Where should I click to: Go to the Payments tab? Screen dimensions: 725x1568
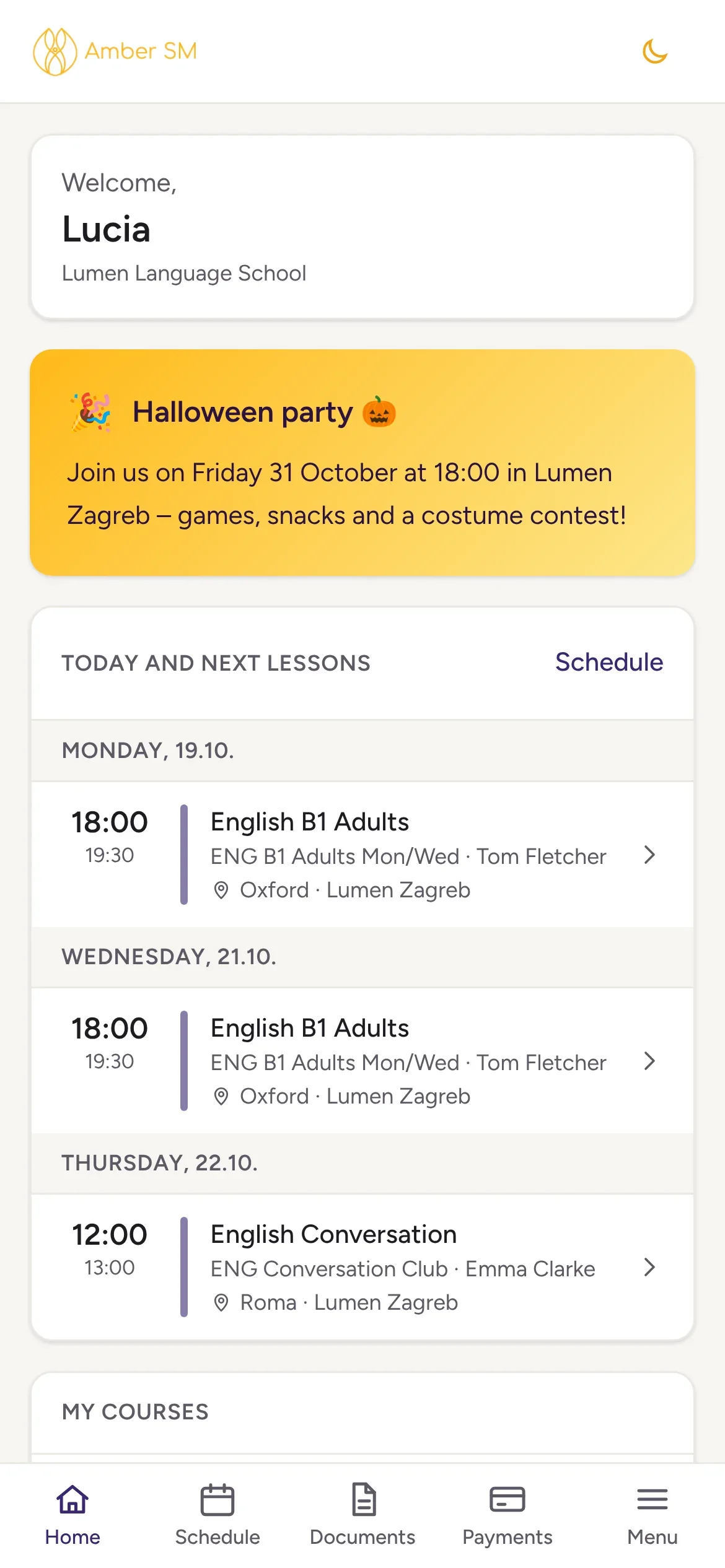[507, 1515]
